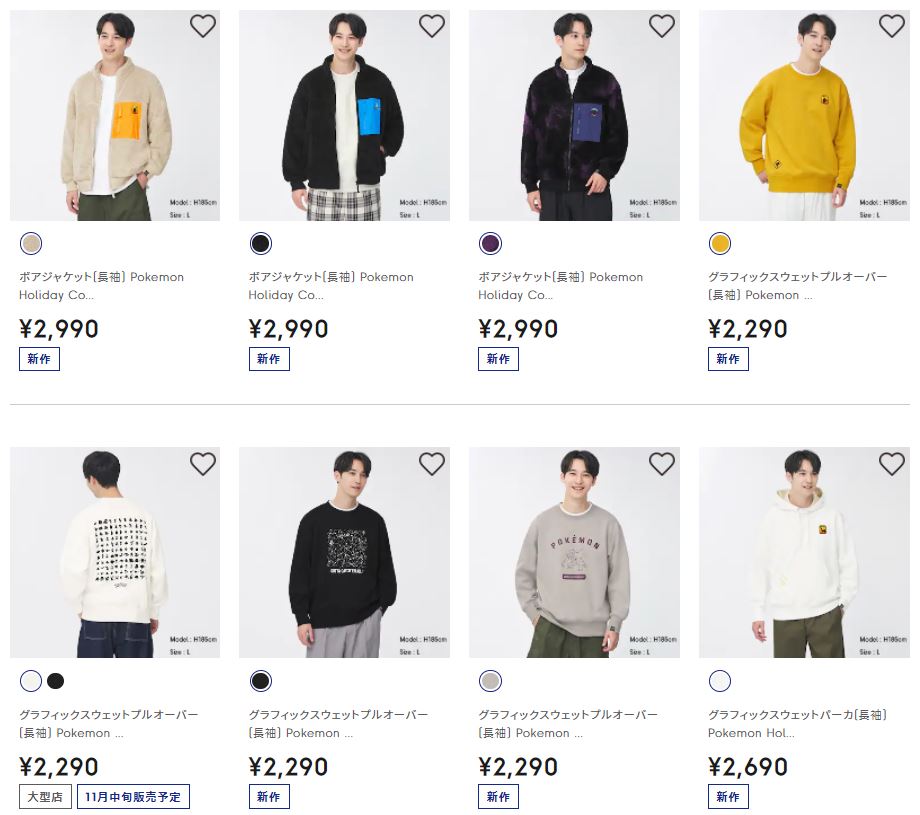Open the purple boa jacket product
This screenshot has width=920, height=815.
coord(574,116)
